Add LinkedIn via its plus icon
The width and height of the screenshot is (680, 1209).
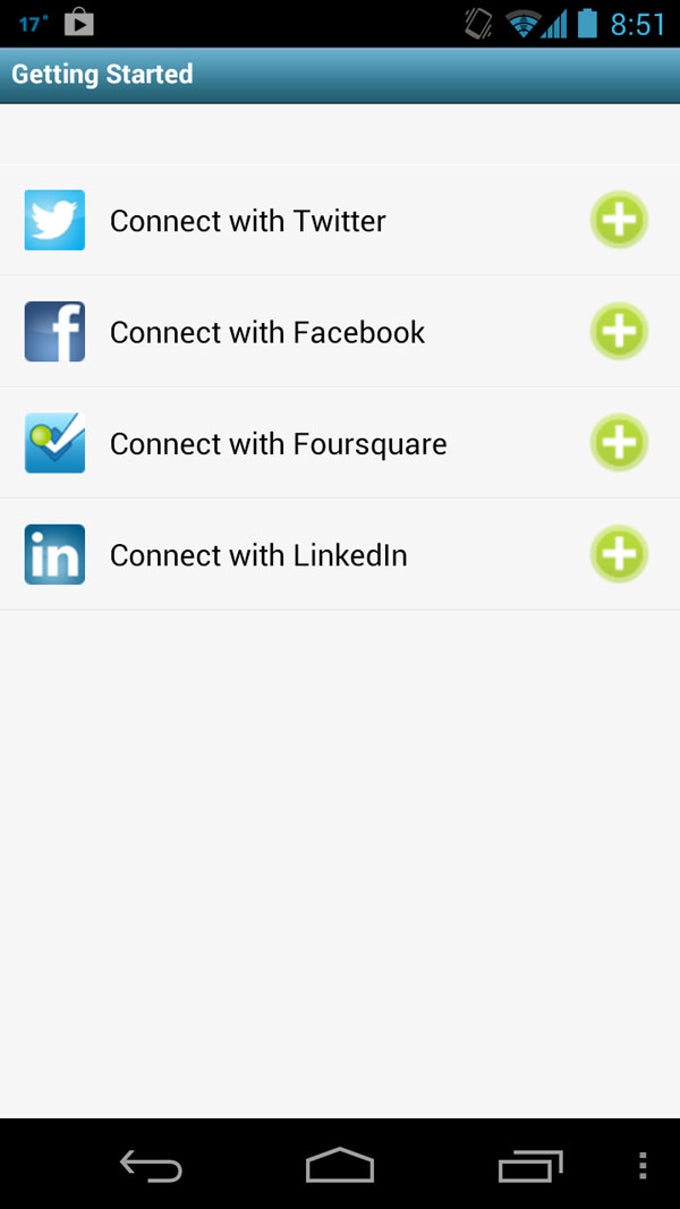click(619, 555)
